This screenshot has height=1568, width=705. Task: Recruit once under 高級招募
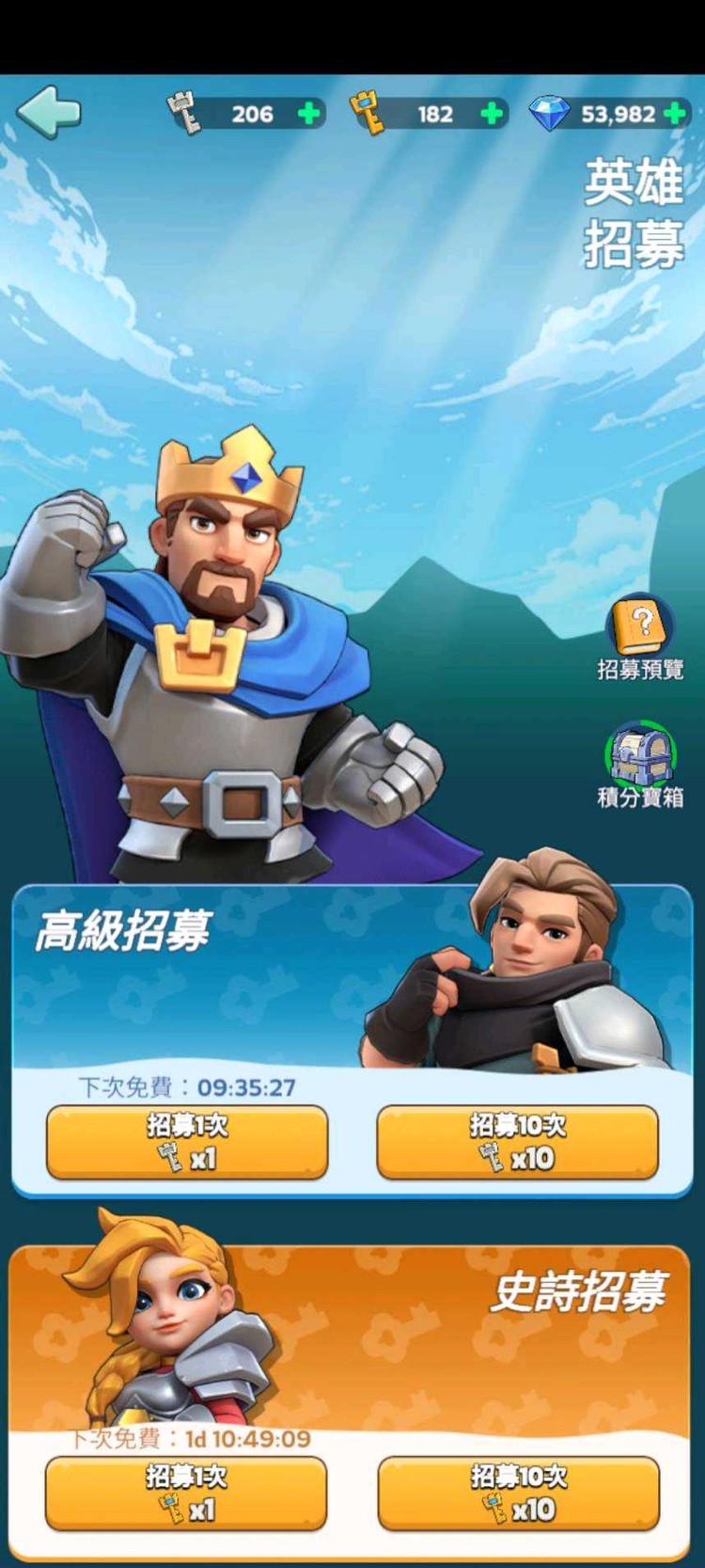187,1141
